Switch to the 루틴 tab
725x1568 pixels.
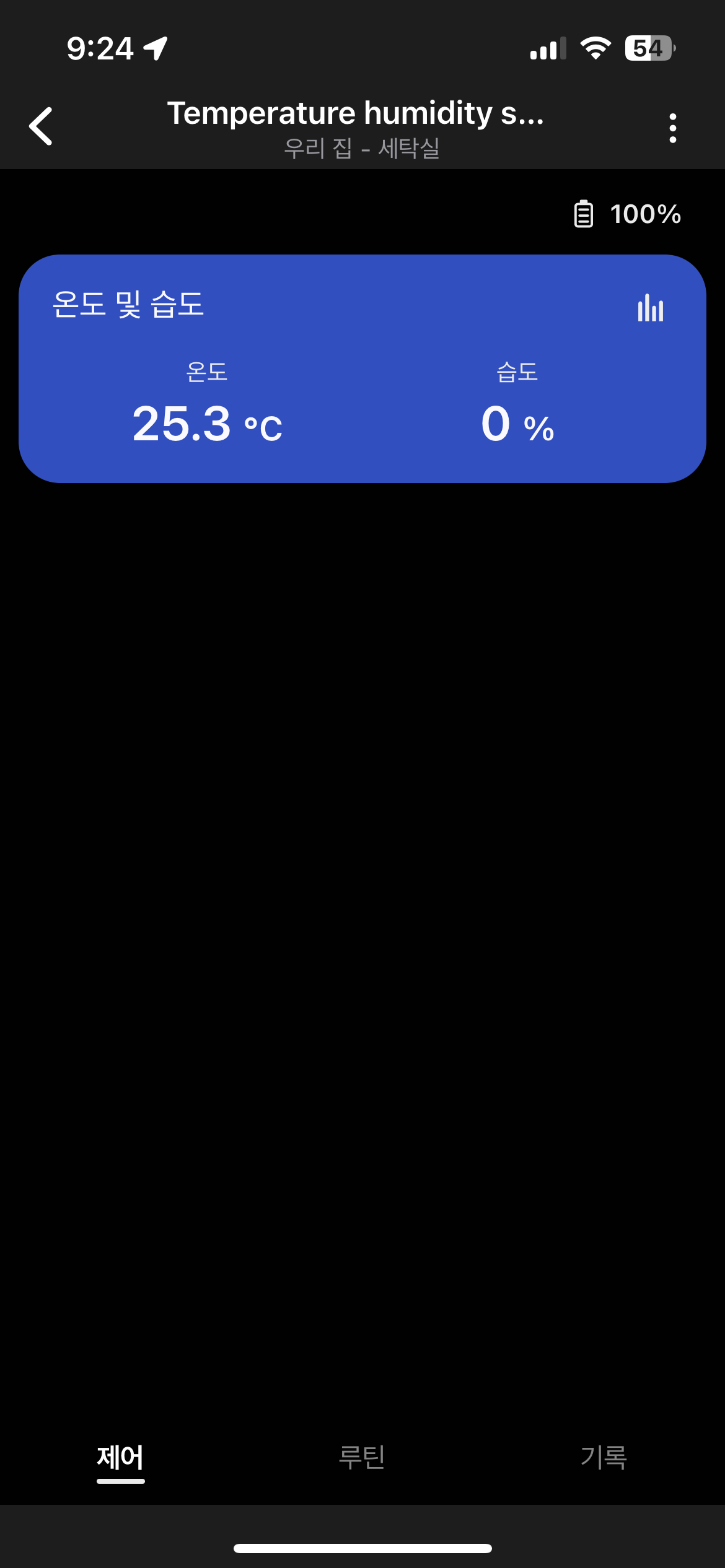(362, 1458)
